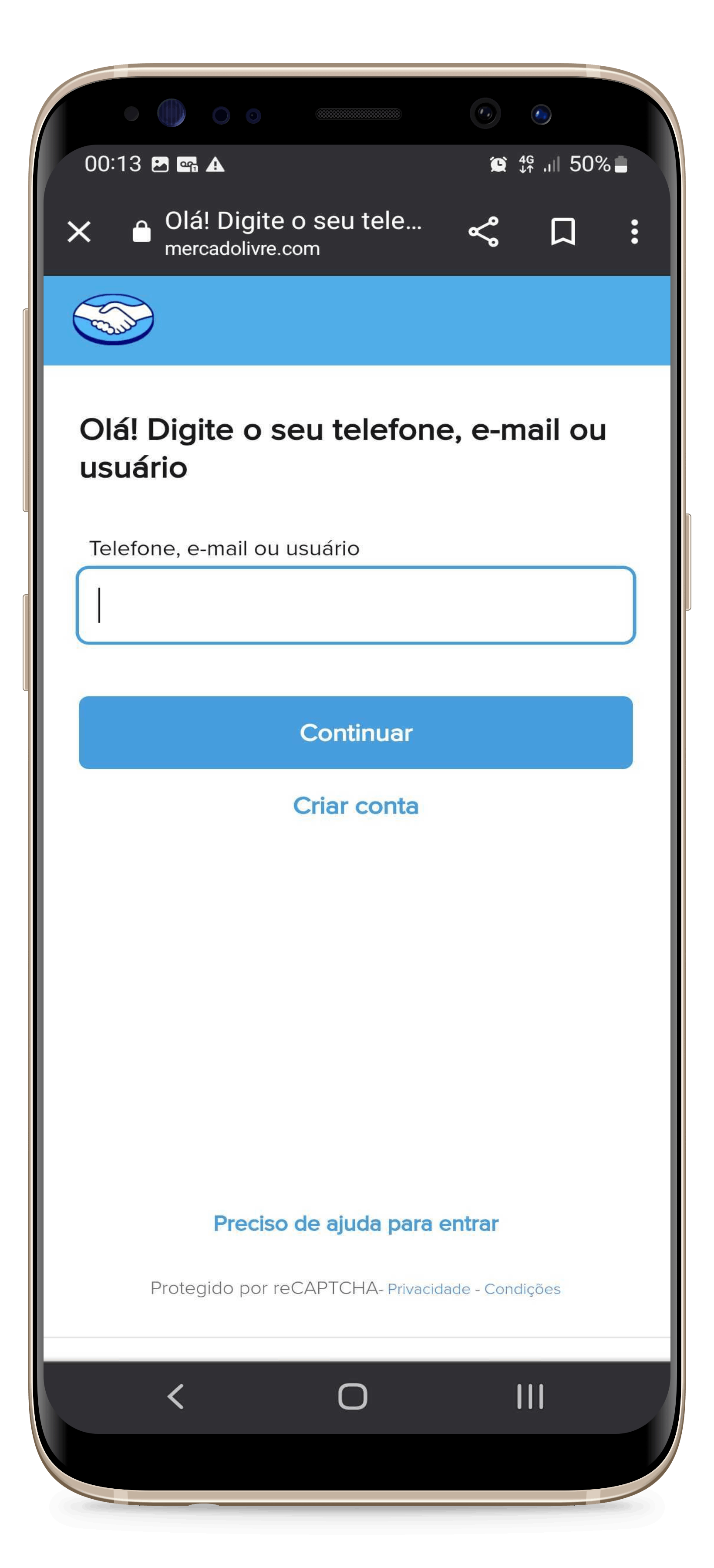Open the reCAPTCHA Privacidade link
The width and height of the screenshot is (714, 1568).
(x=429, y=1289)
